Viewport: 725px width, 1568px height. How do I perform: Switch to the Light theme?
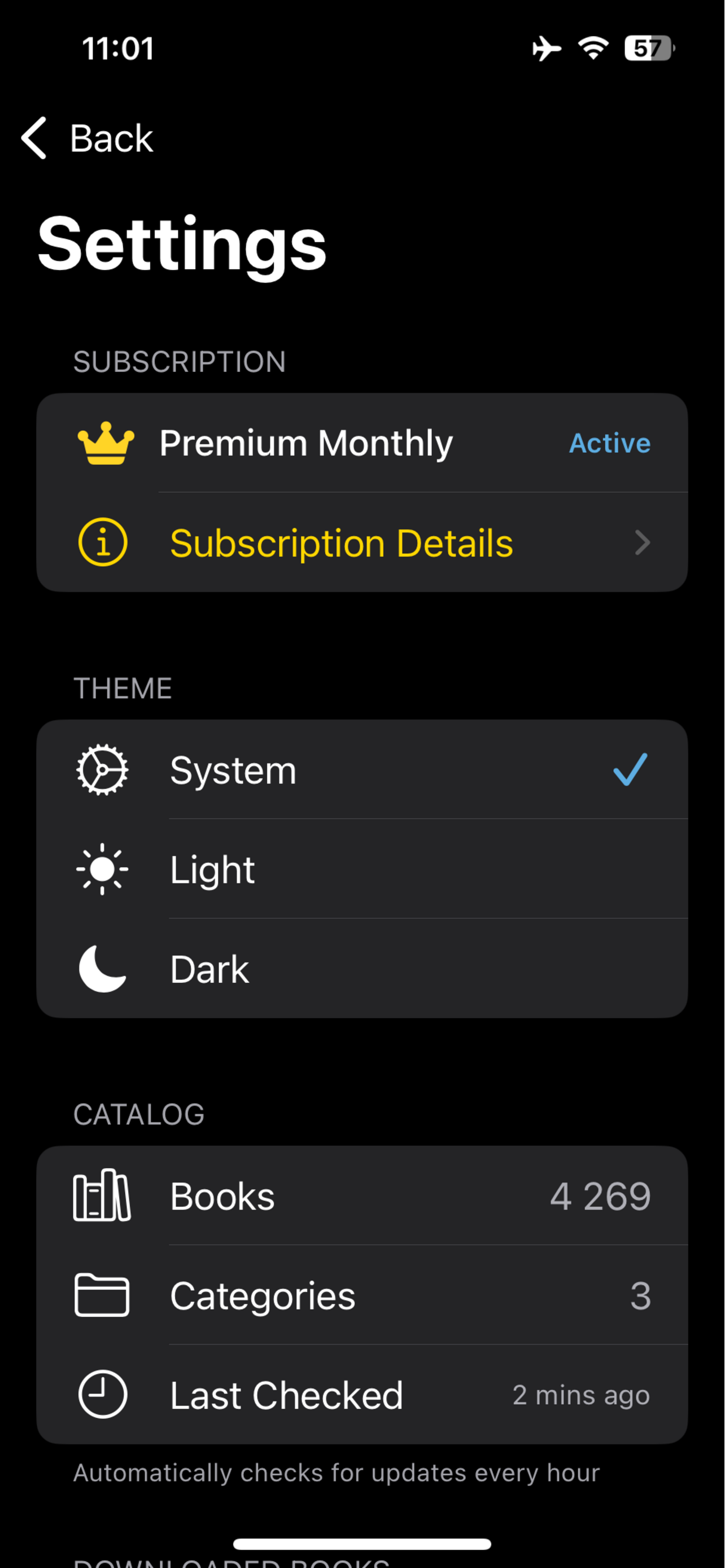point(362,869)
